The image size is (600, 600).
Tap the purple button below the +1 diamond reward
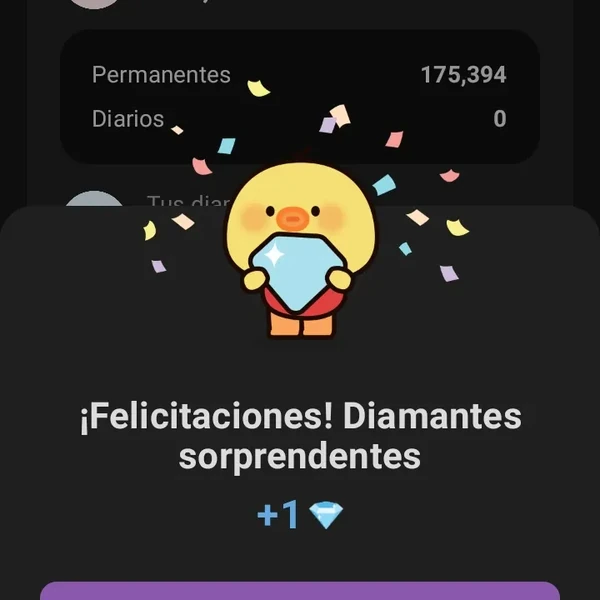point(300,591)
